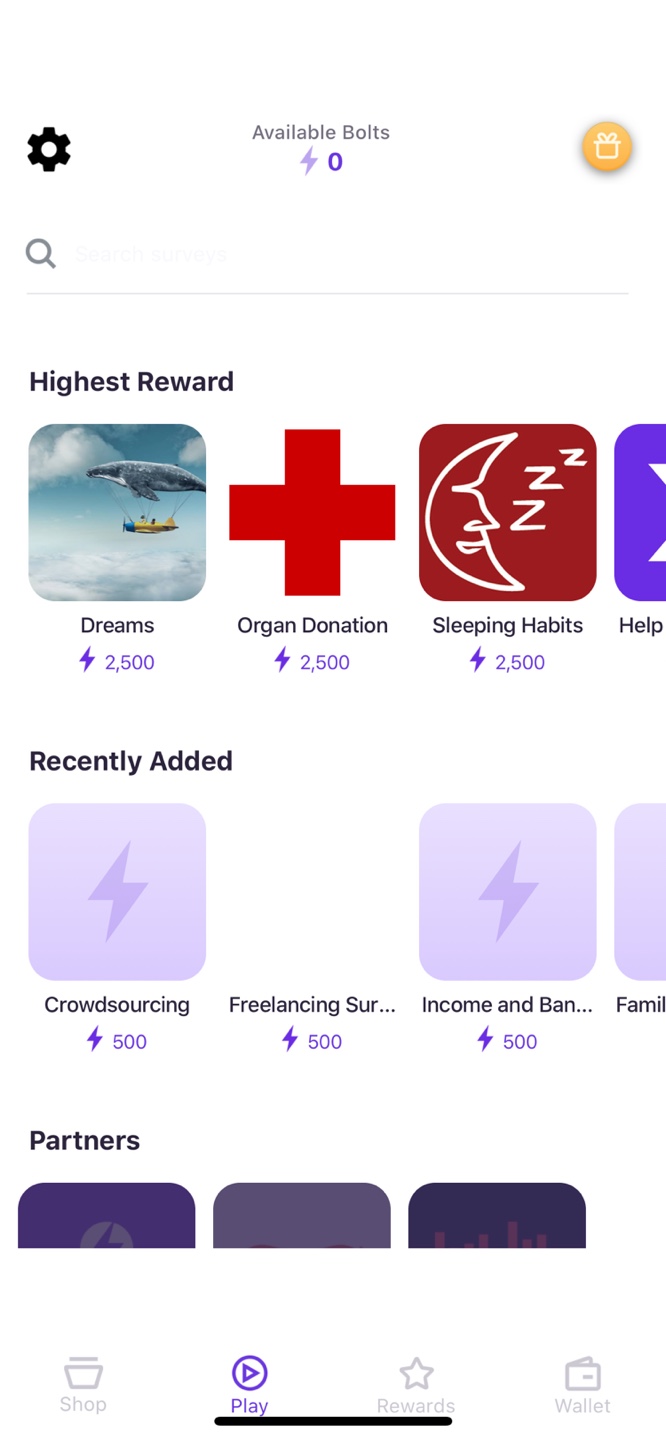Open the Dreams survey
Viewport: 666px width, 1440px height.
pos(117,513)
